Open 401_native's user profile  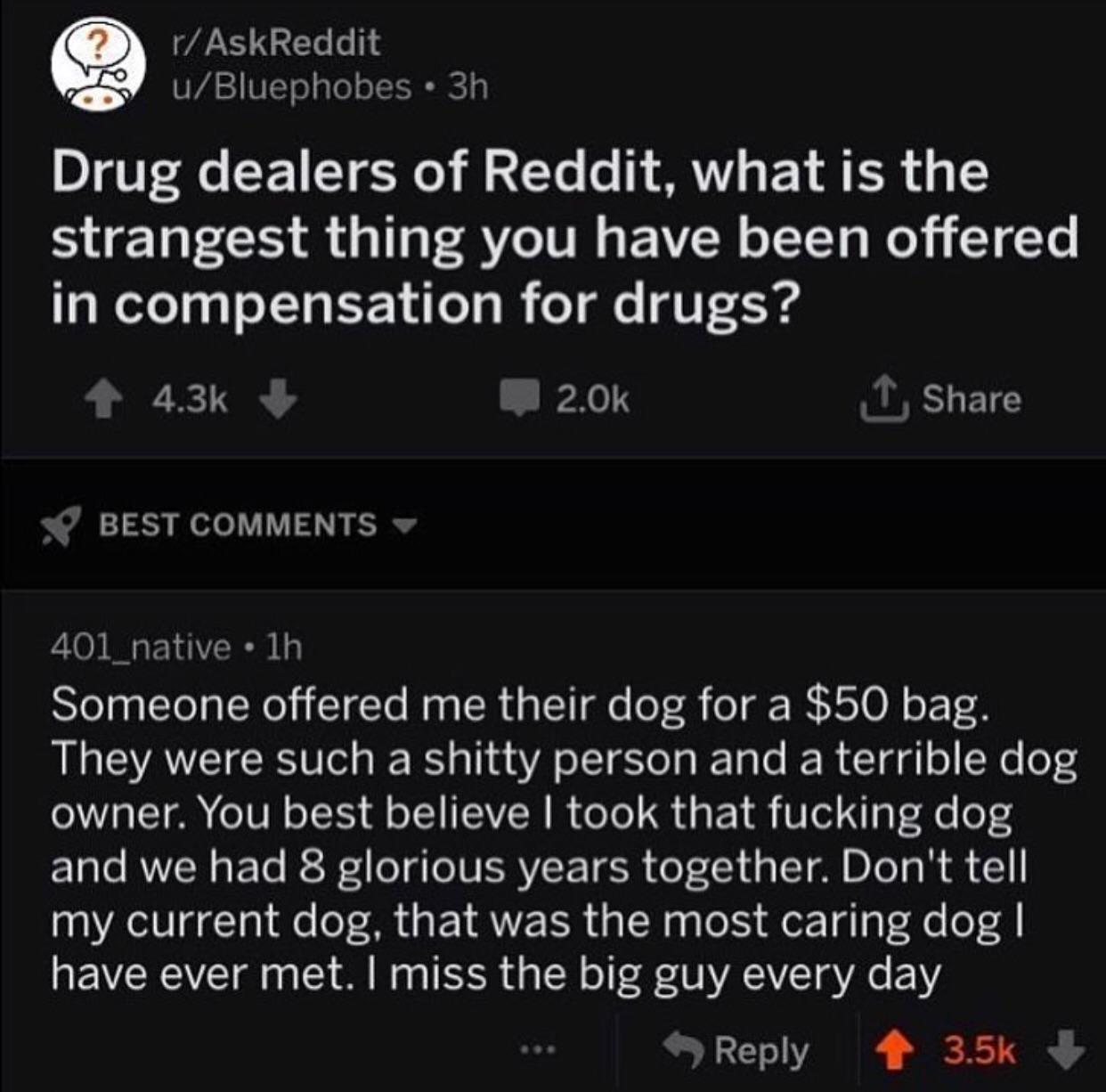[141, 648]
